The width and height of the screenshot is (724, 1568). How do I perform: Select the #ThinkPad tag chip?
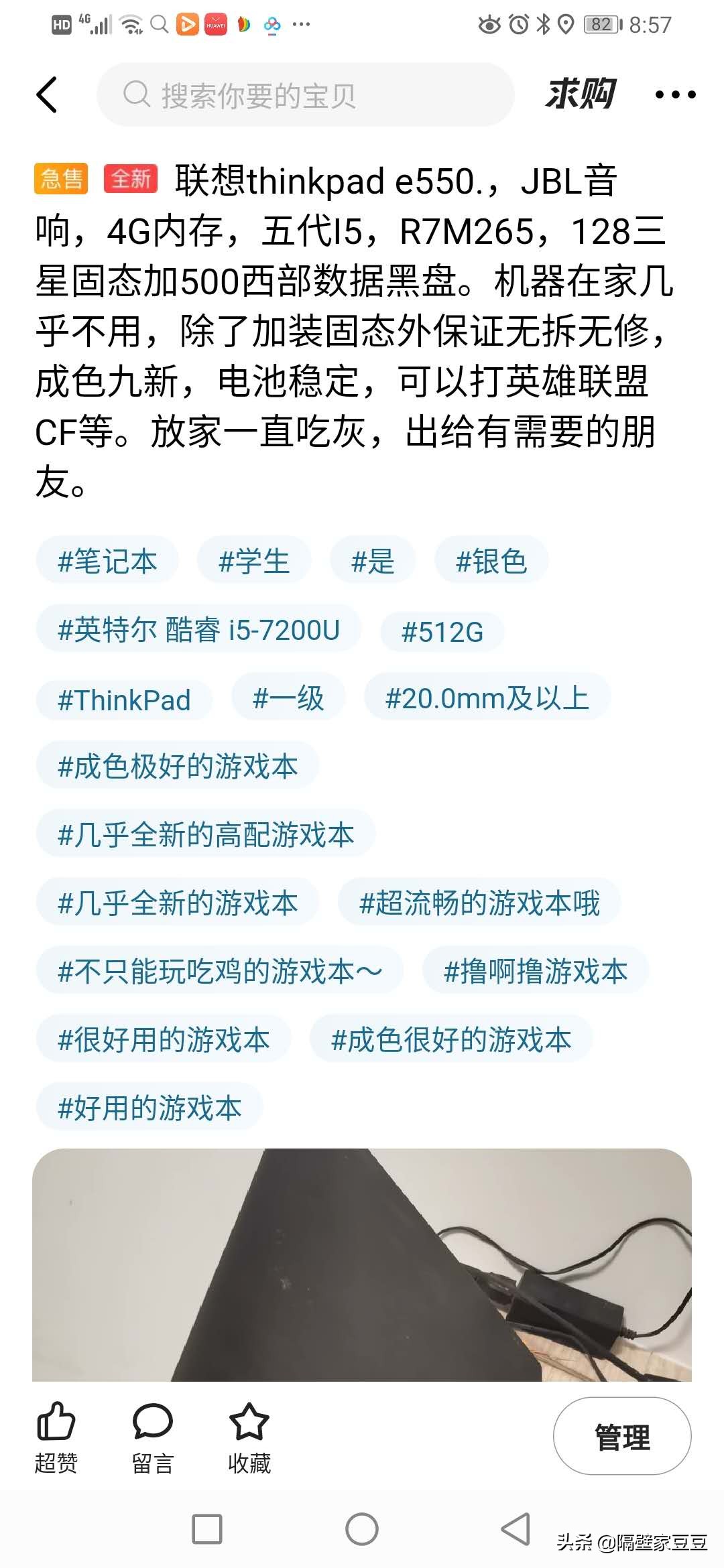coord(124,699)
